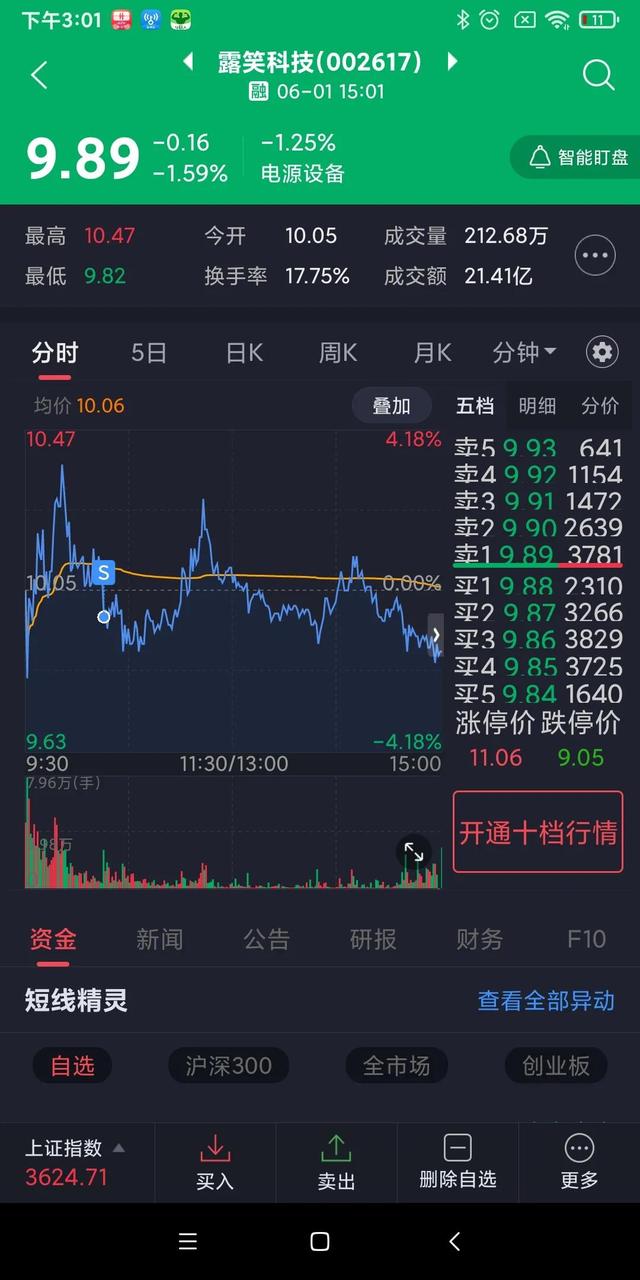Tap 买入 to buy
640x1280 pixels.
click(x=215, y=1162)
